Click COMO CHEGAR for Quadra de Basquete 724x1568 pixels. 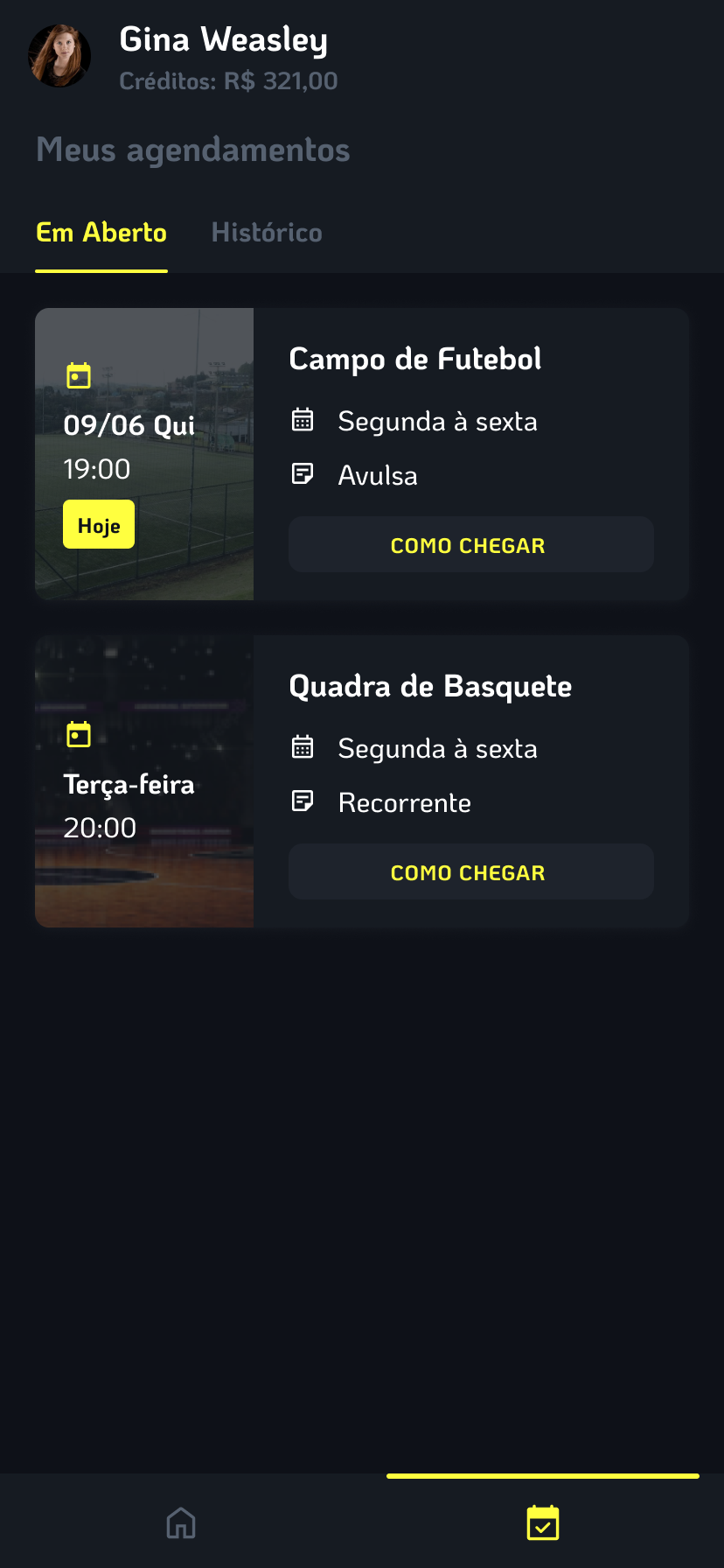click(x=470, y=871)
